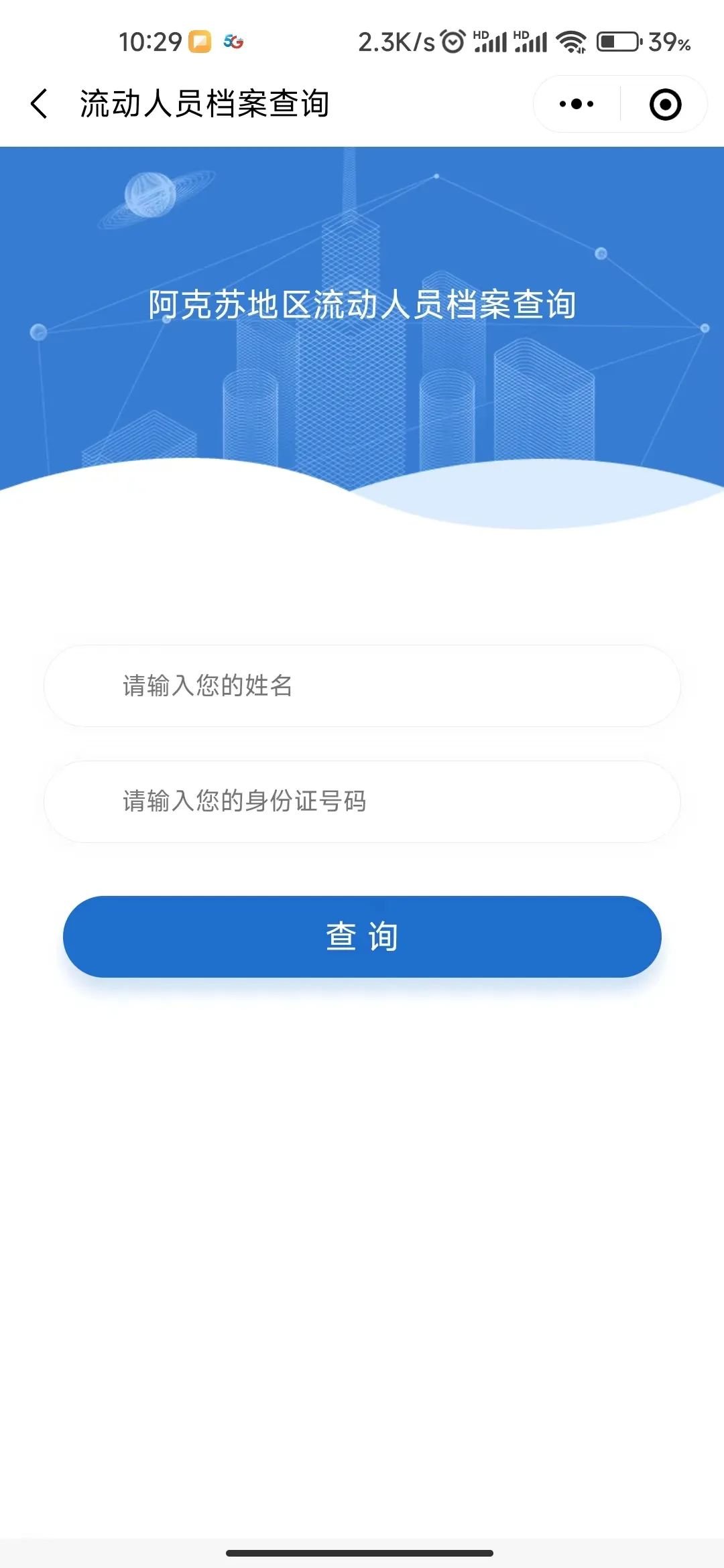Focus the 请输入您的姓名 name field
Image resolution: width=724 pixels, height=1568 pixels.
point(362,685)
